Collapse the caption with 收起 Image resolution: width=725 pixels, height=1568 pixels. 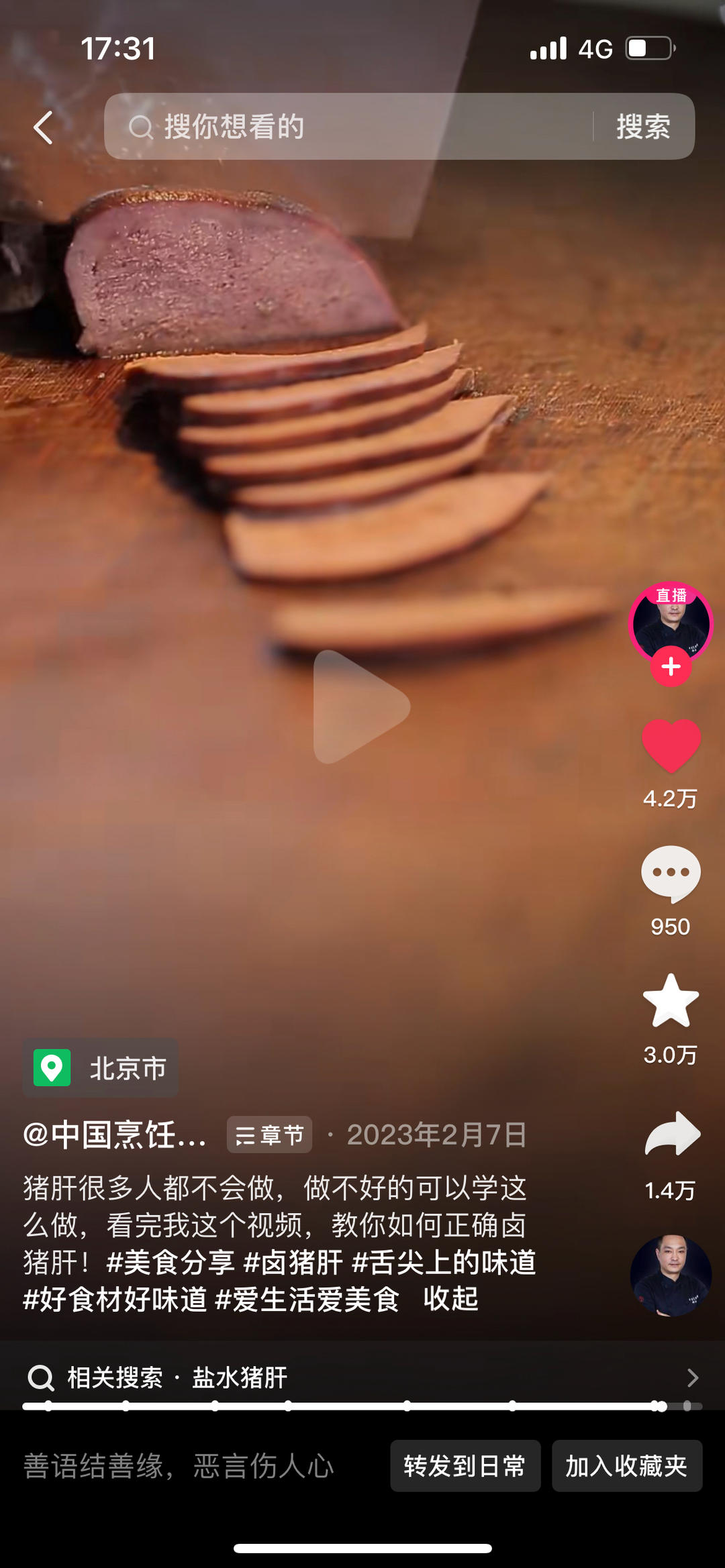[450, 1299]
